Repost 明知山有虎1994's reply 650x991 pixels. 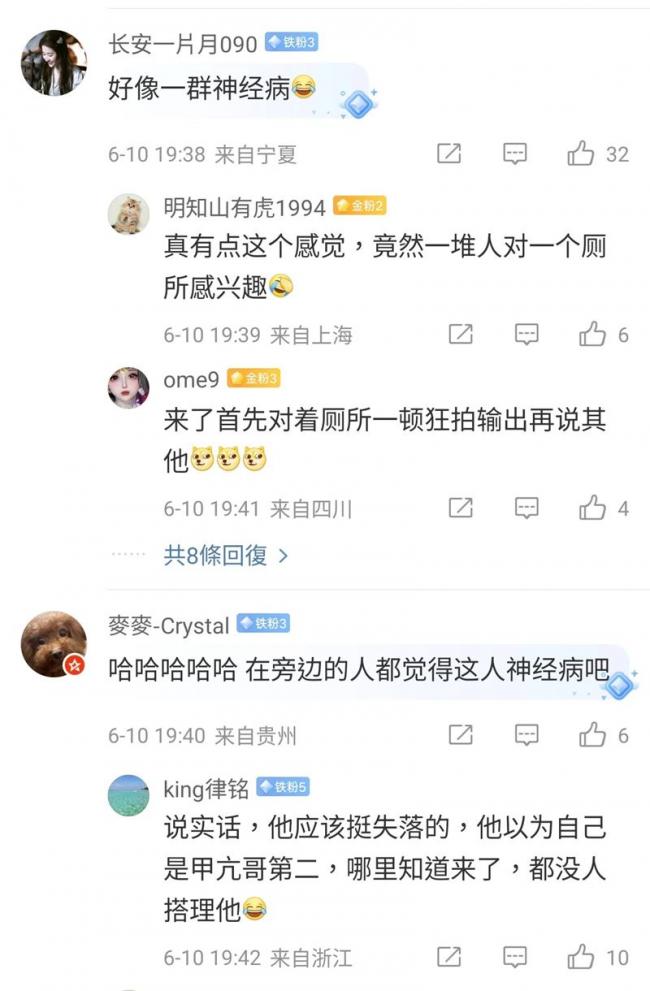(460, 334)
